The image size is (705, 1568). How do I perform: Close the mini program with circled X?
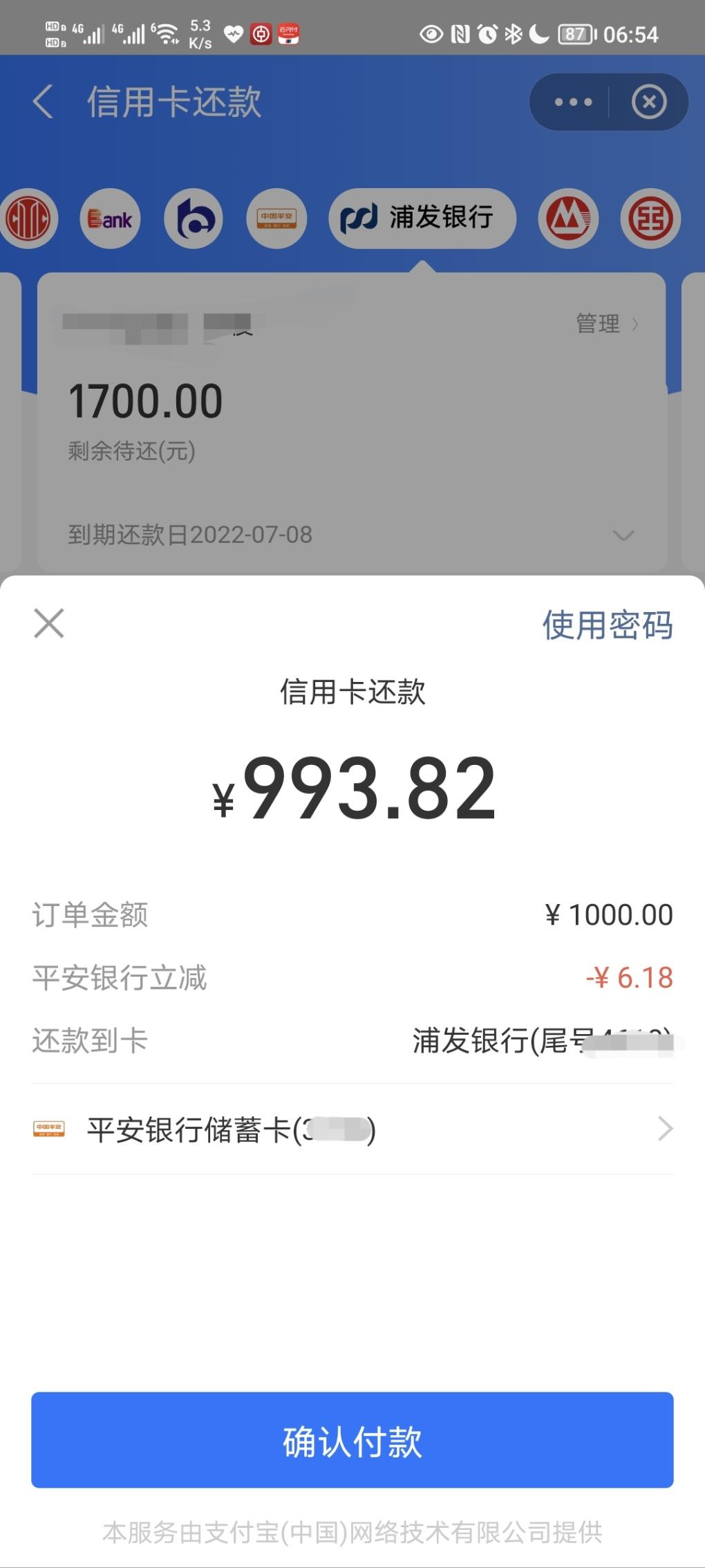649,102
